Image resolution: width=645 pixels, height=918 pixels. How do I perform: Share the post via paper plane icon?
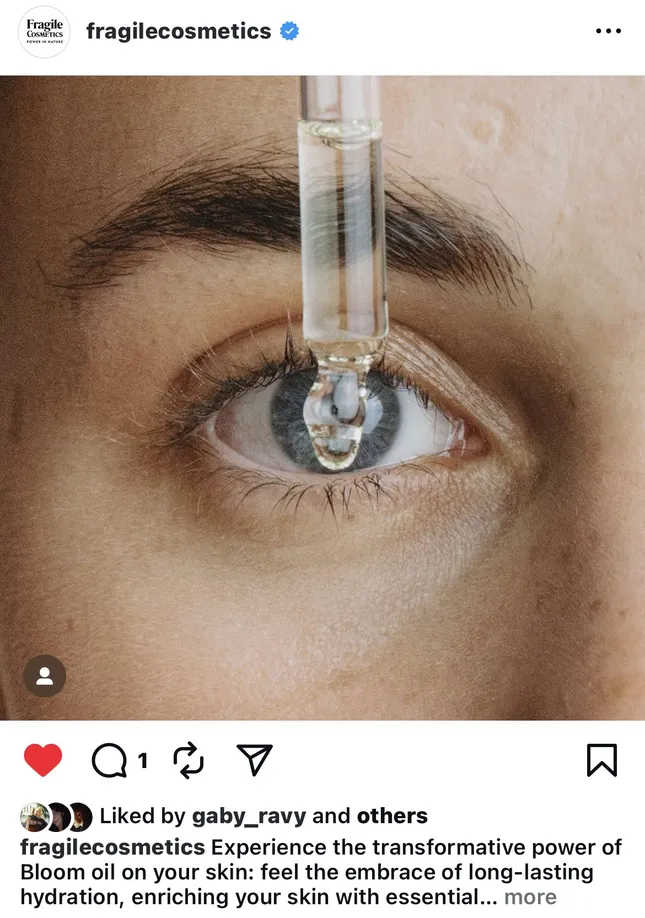255,761
